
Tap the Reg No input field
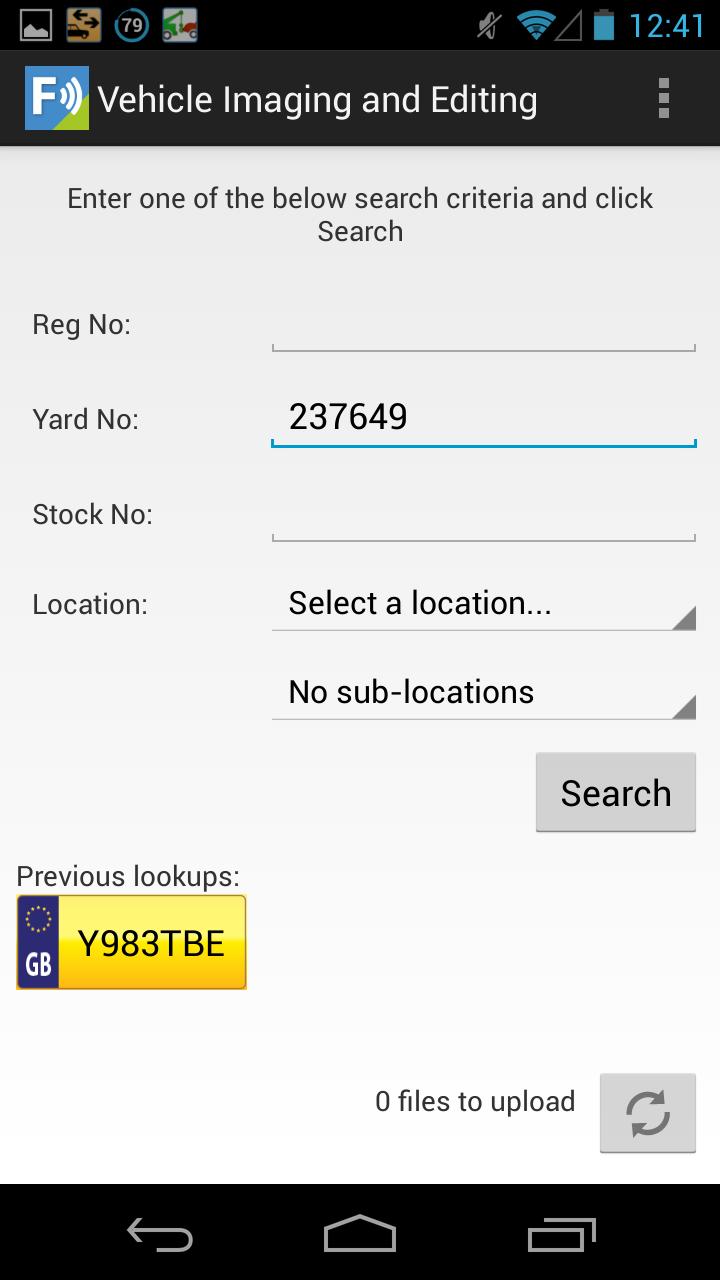point(483,326)
